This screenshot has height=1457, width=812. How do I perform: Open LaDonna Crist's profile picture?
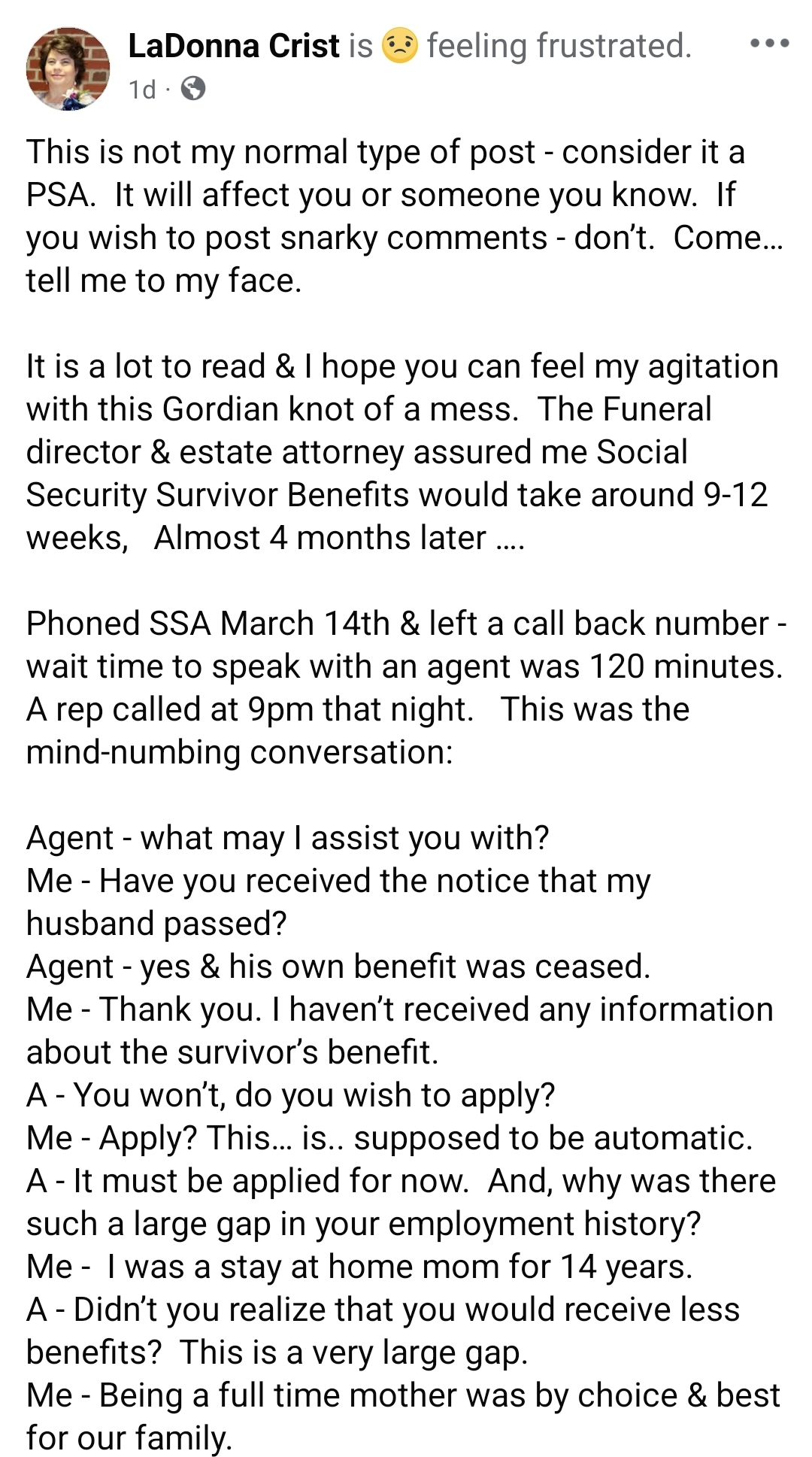click(68, 69)
